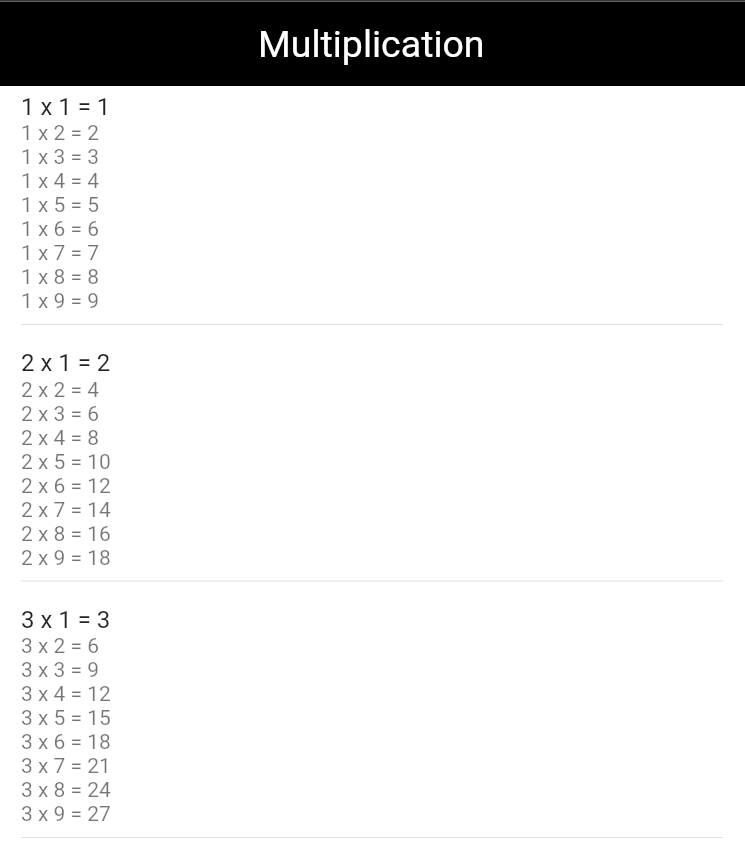Click the heading 3 x 1 = 3

64,620
